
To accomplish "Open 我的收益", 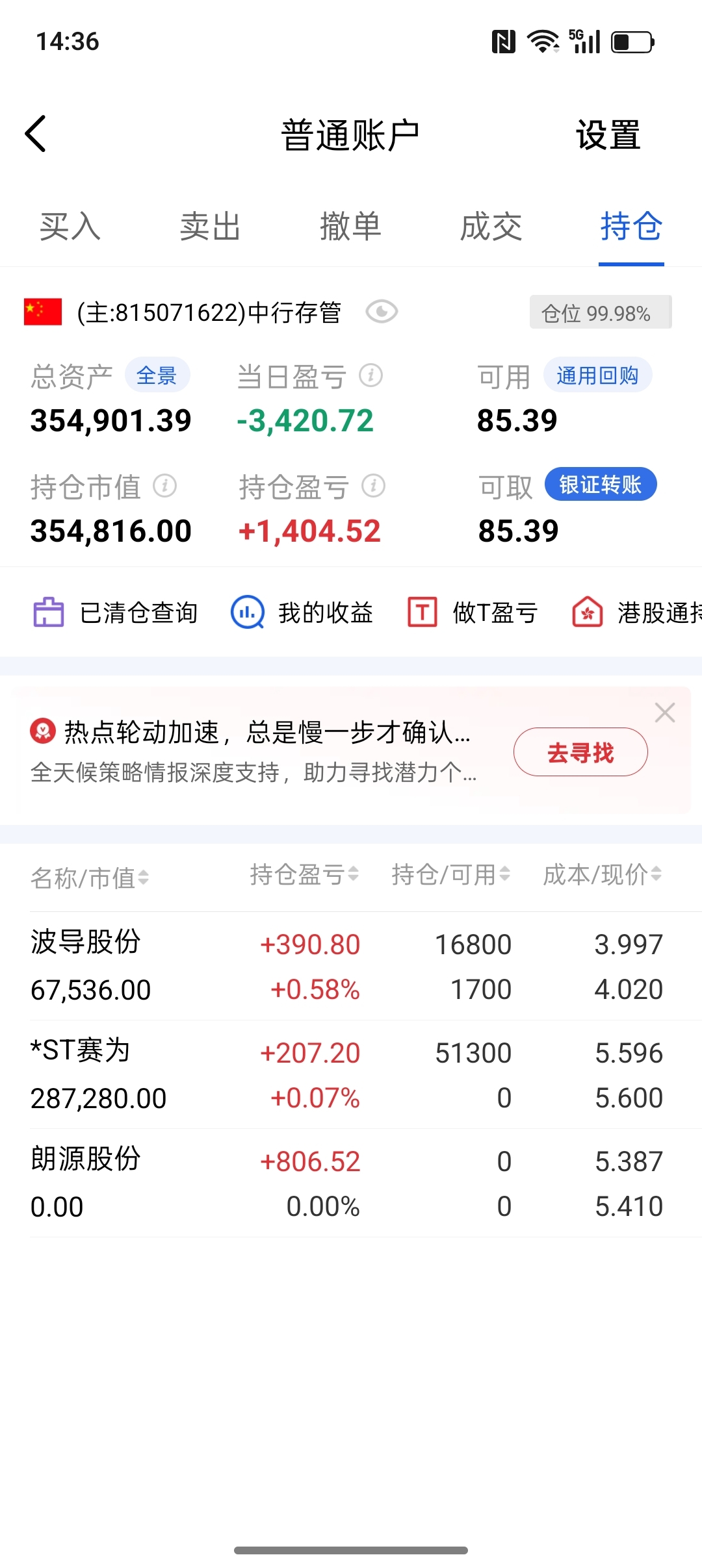I will (302, 613).
